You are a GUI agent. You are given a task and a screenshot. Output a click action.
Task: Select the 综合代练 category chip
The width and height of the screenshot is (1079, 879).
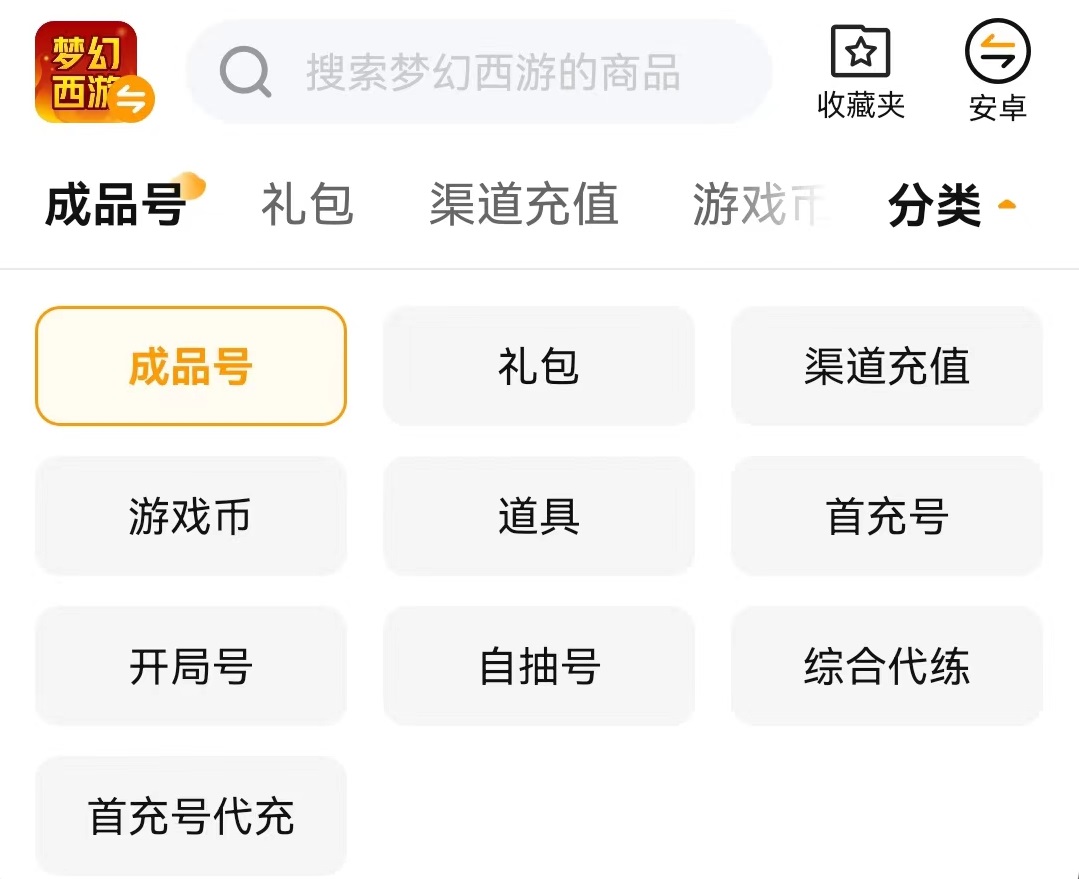[x=886, y=666]
